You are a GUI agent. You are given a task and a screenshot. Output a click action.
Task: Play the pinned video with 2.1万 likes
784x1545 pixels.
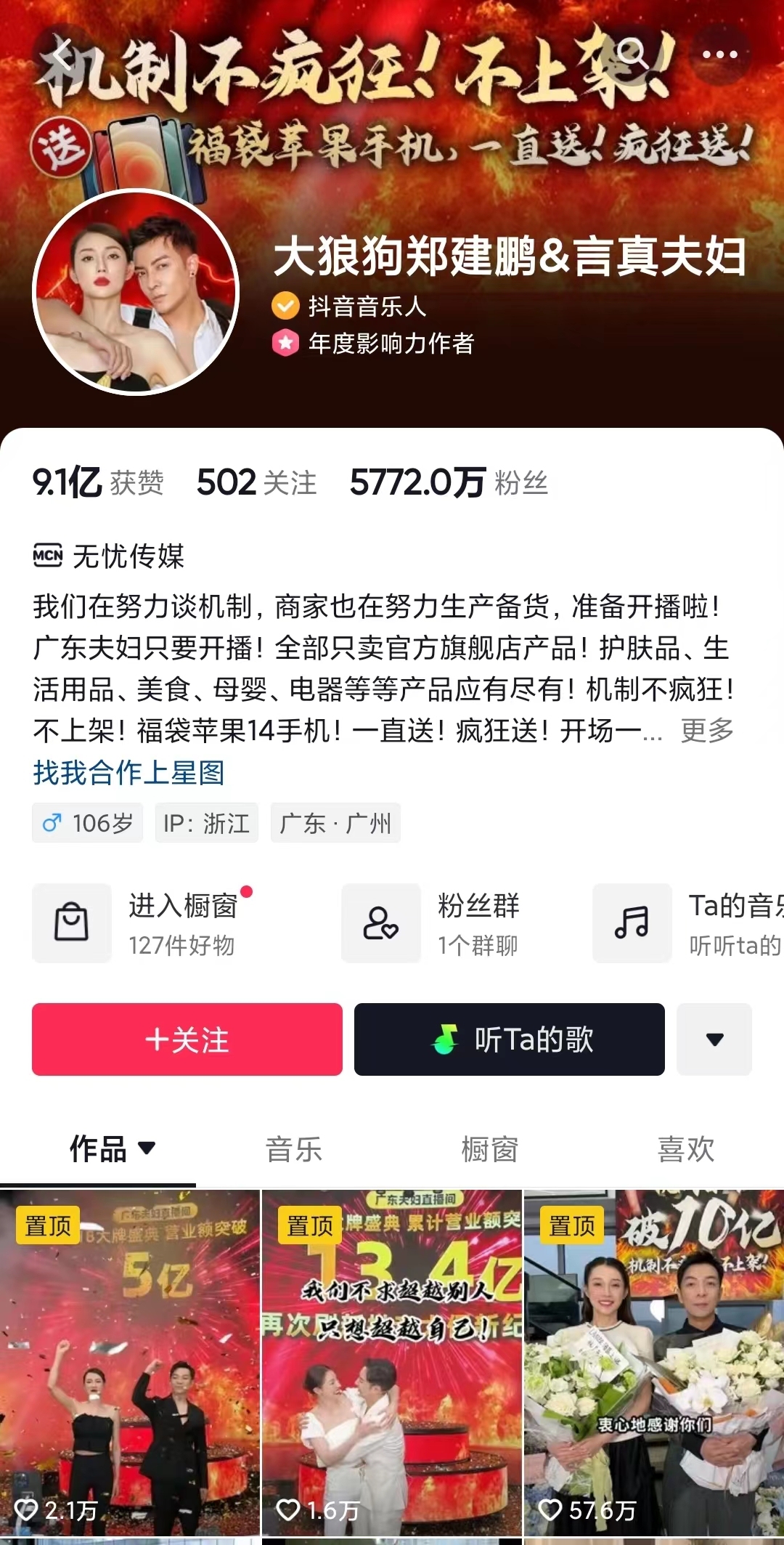pos(130,1366)
